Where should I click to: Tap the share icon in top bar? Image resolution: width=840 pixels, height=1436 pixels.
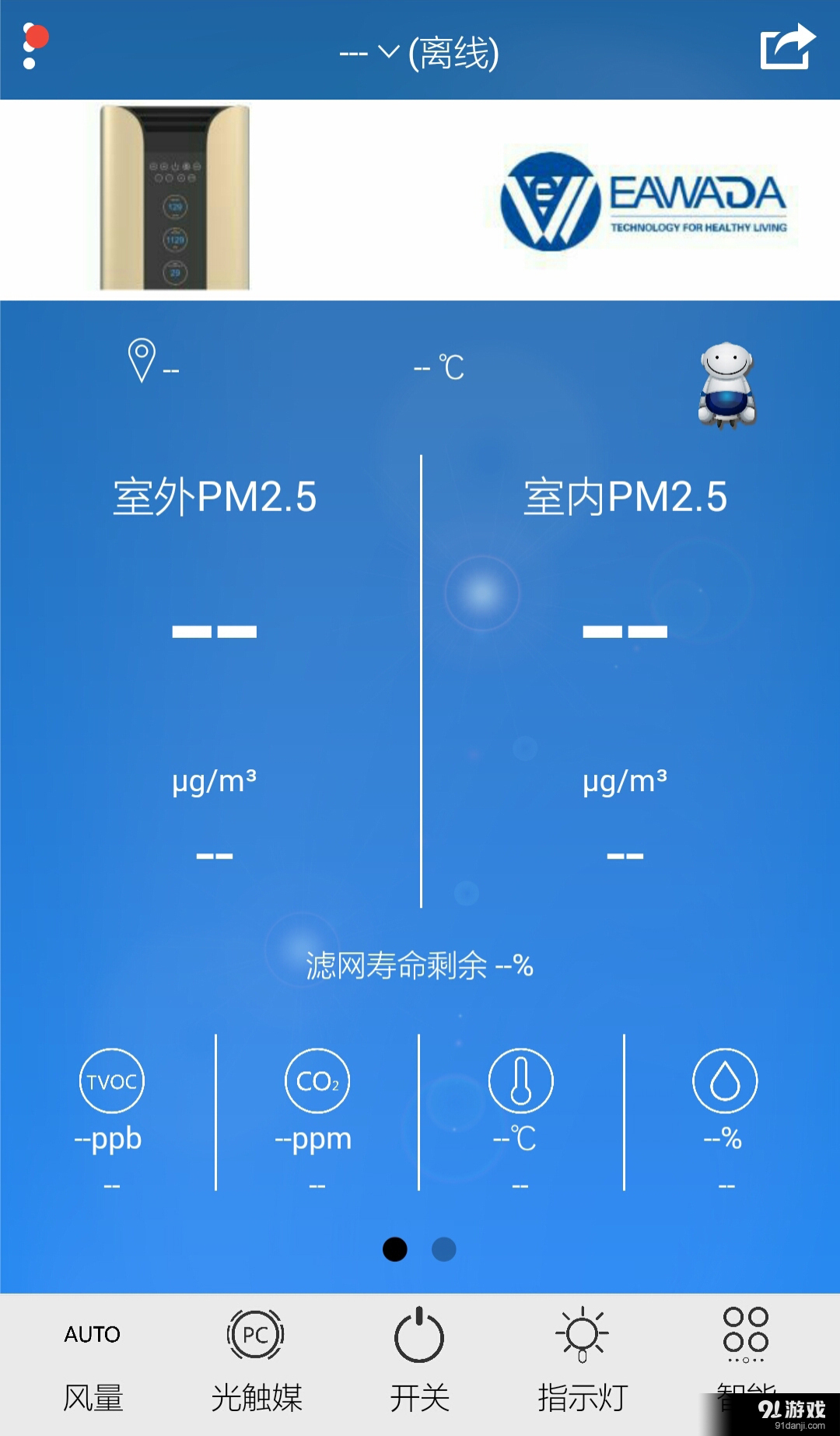[785, 48]
